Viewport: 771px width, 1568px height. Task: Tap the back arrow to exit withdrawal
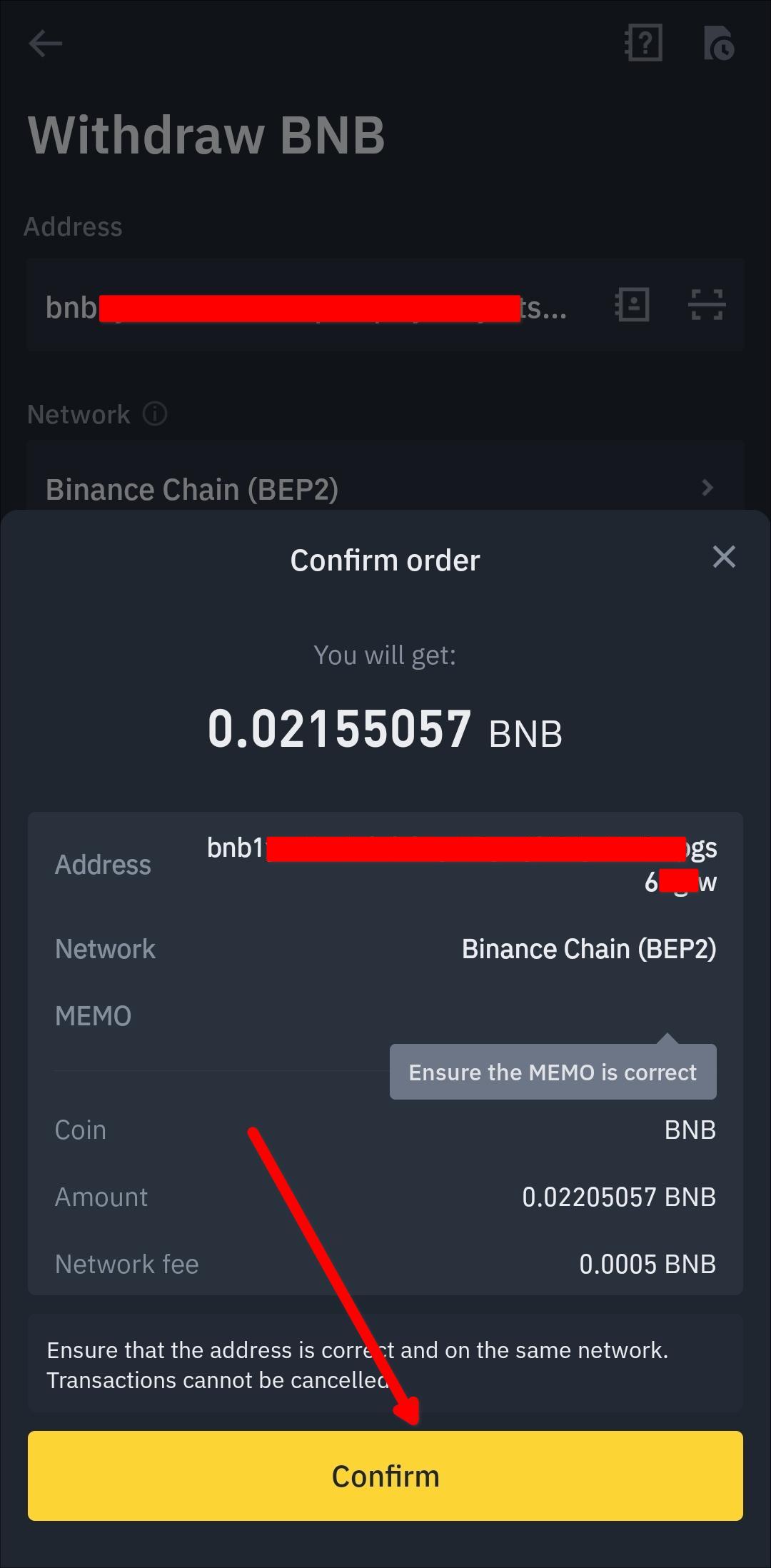tap(45, 43)
